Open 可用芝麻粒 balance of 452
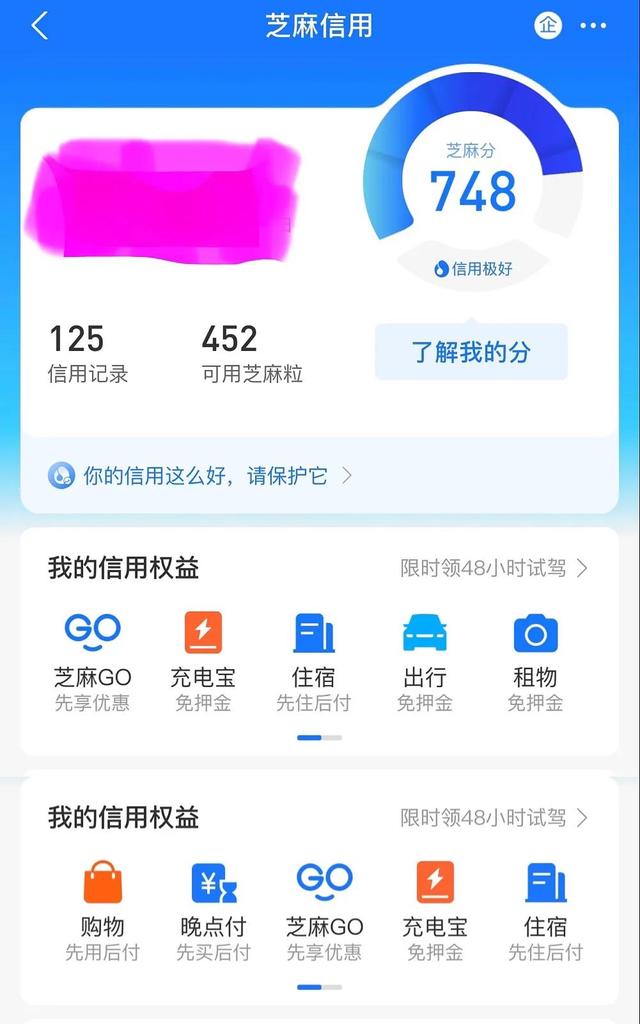 (x=252, y=354)
